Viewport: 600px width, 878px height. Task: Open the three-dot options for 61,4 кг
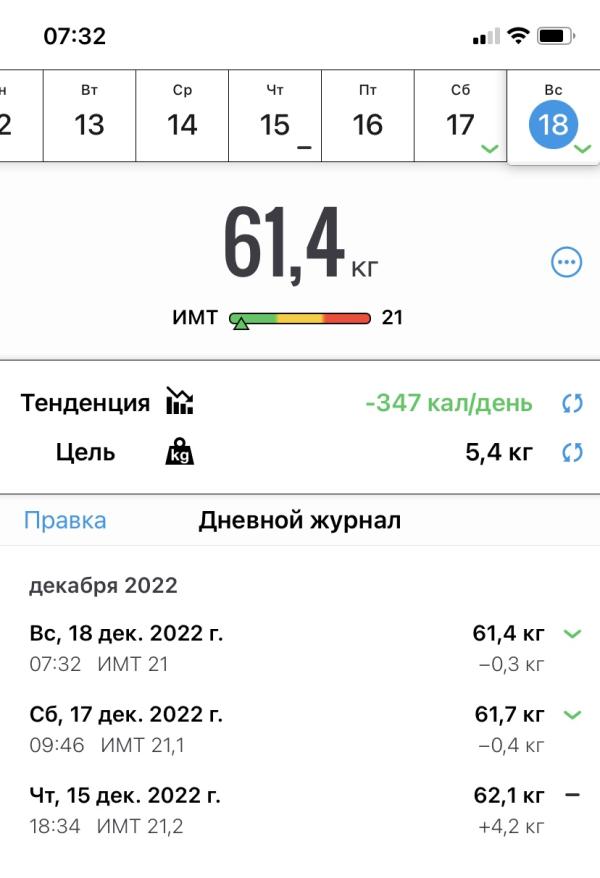[566, 262]
